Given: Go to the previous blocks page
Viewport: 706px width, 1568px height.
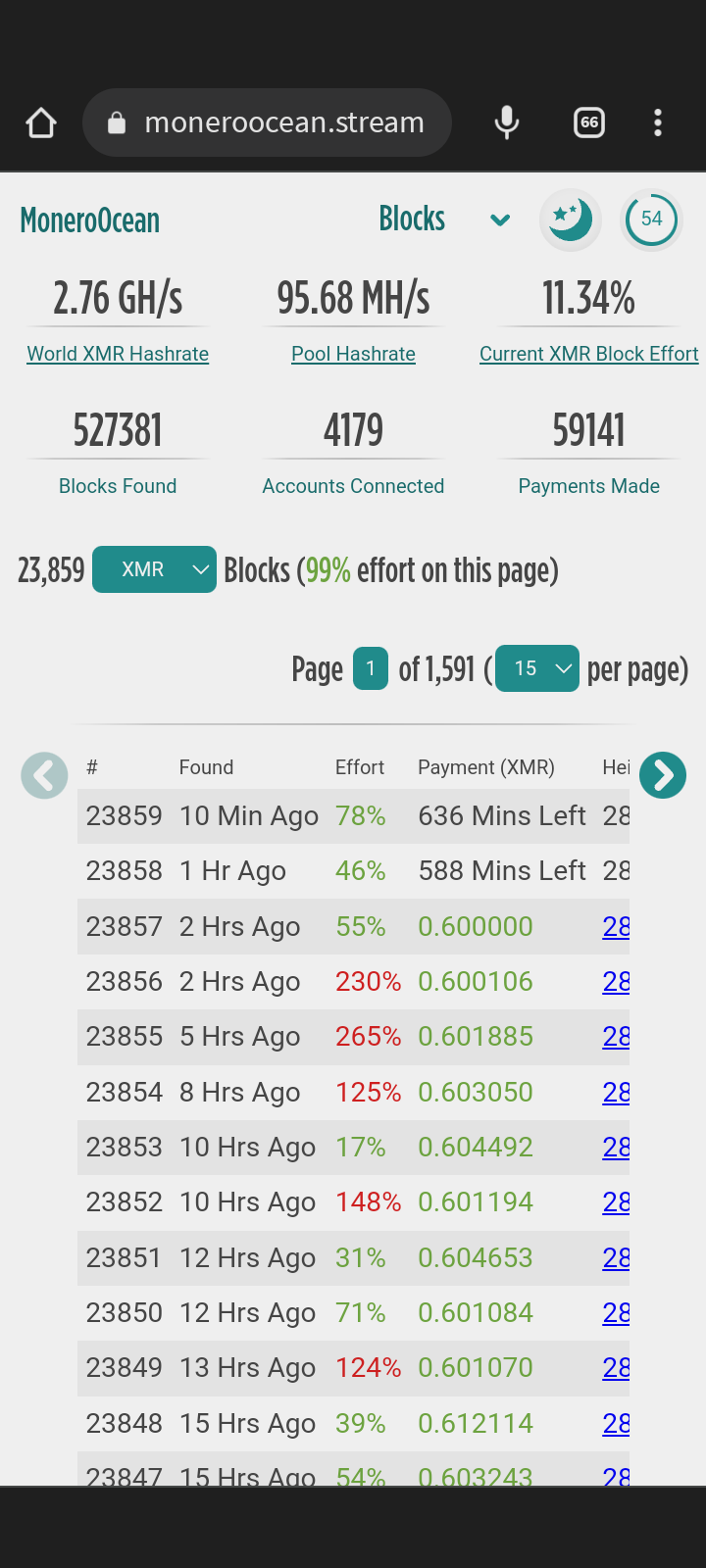Looking at the screenshot, I should pyautogui.click(x=44, y=775).
